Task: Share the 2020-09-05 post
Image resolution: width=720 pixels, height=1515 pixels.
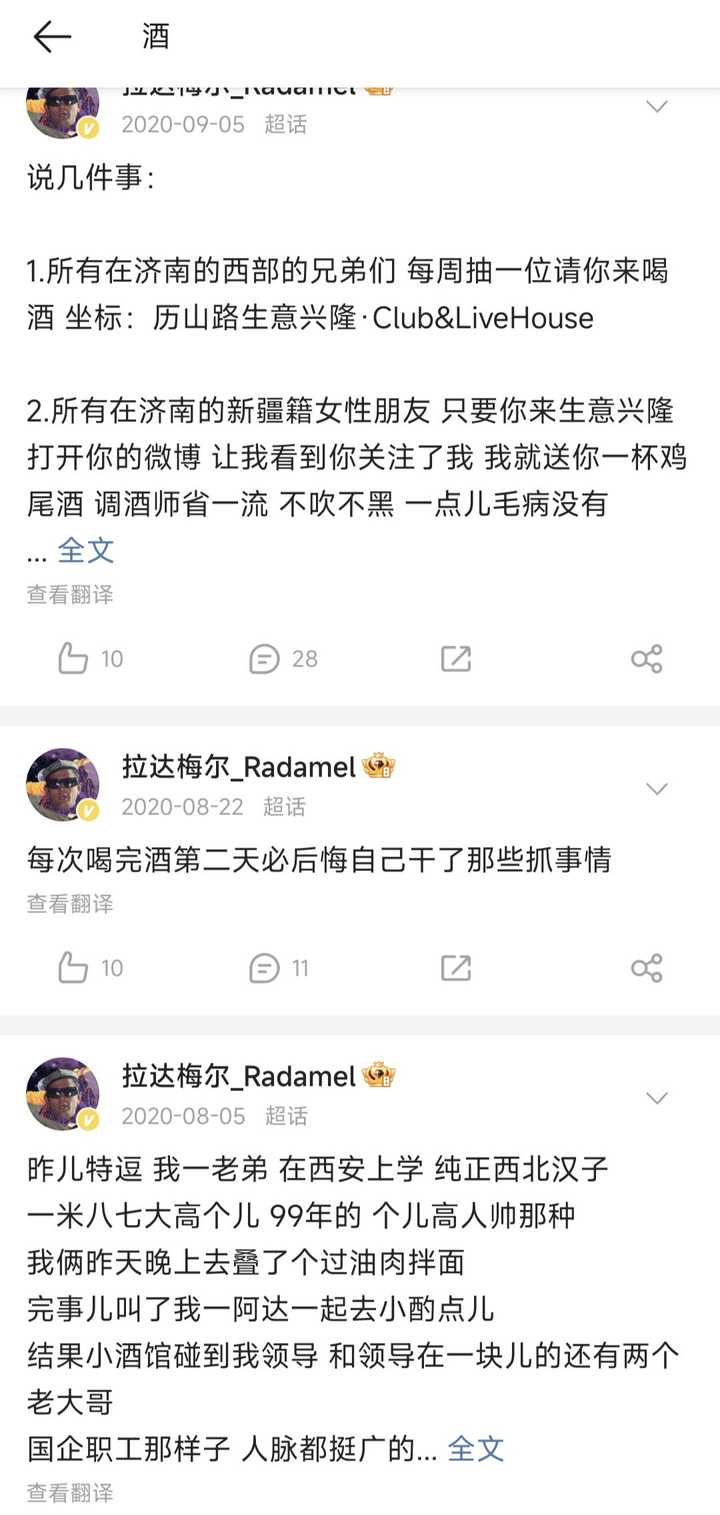Action: click(x=647, y=658)
